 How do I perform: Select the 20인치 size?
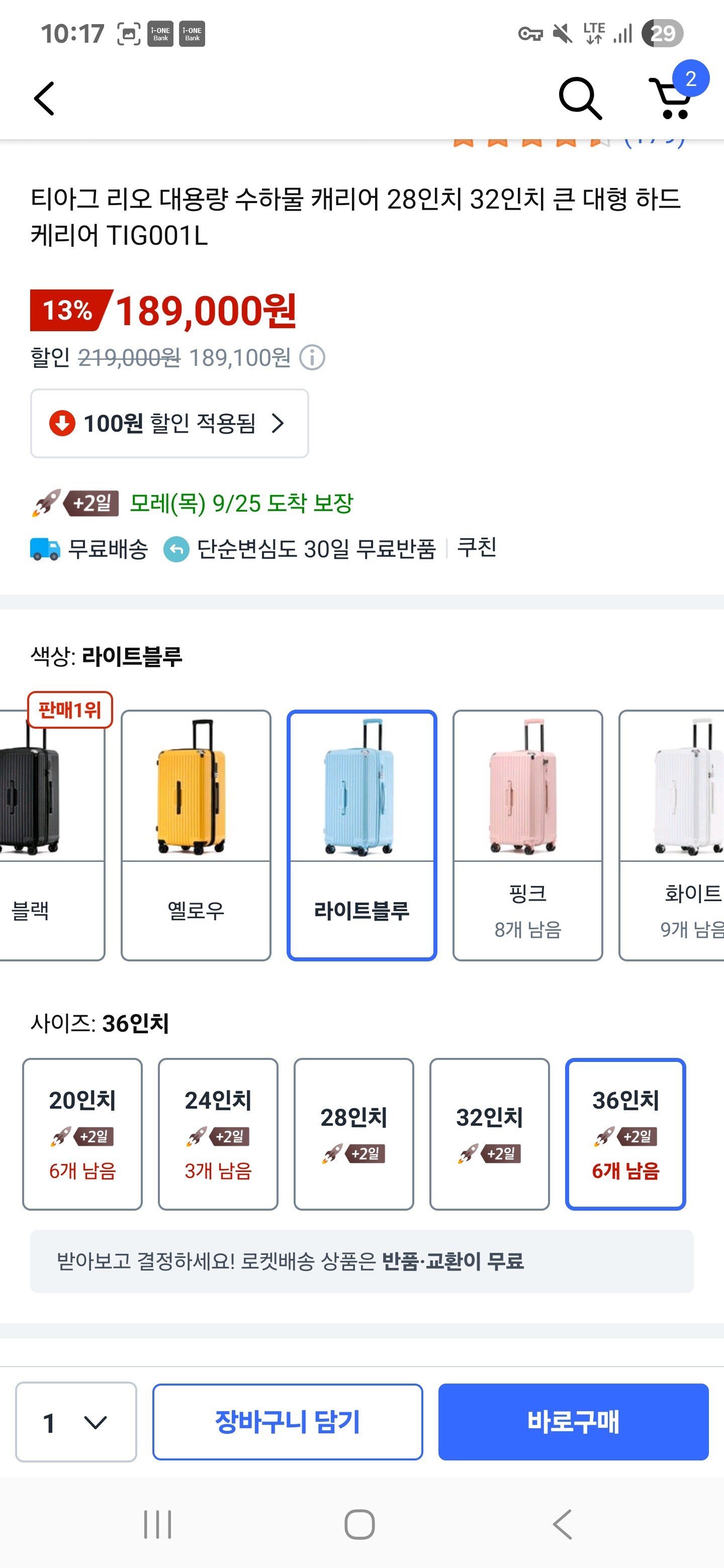tap(82, 1133)
